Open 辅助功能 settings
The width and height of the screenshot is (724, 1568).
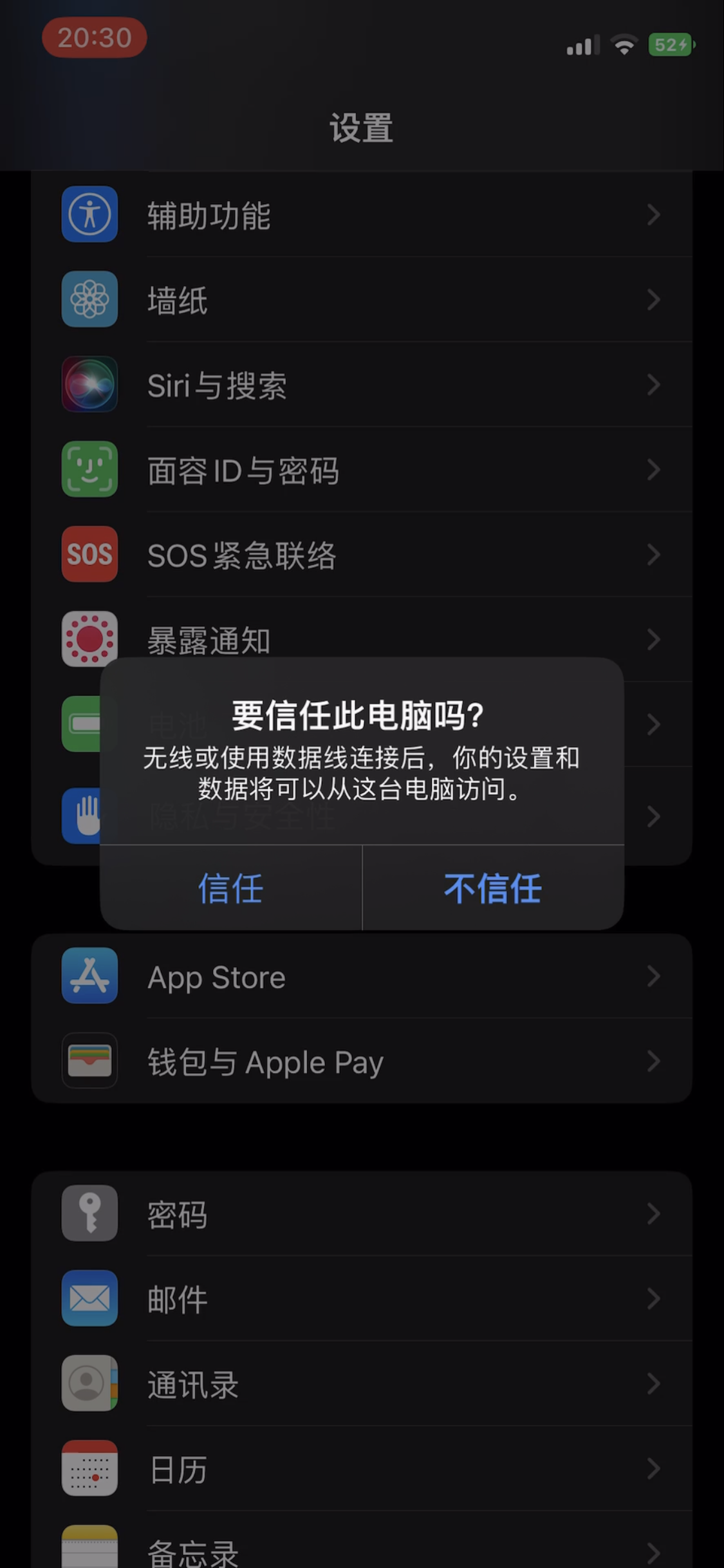[360, 215]
